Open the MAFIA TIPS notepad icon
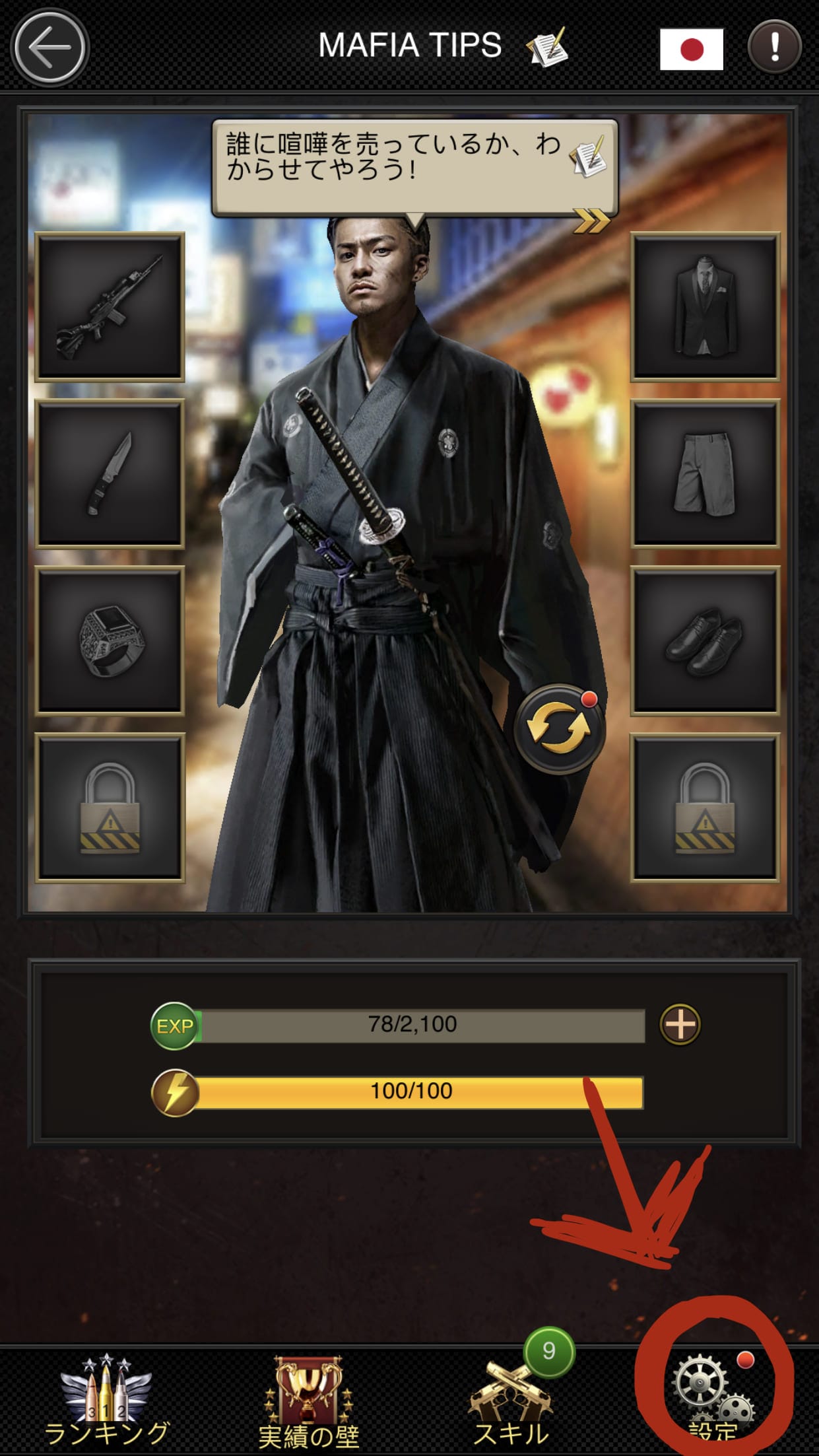This screenshot has width=819, height=1456. point(546,47)
